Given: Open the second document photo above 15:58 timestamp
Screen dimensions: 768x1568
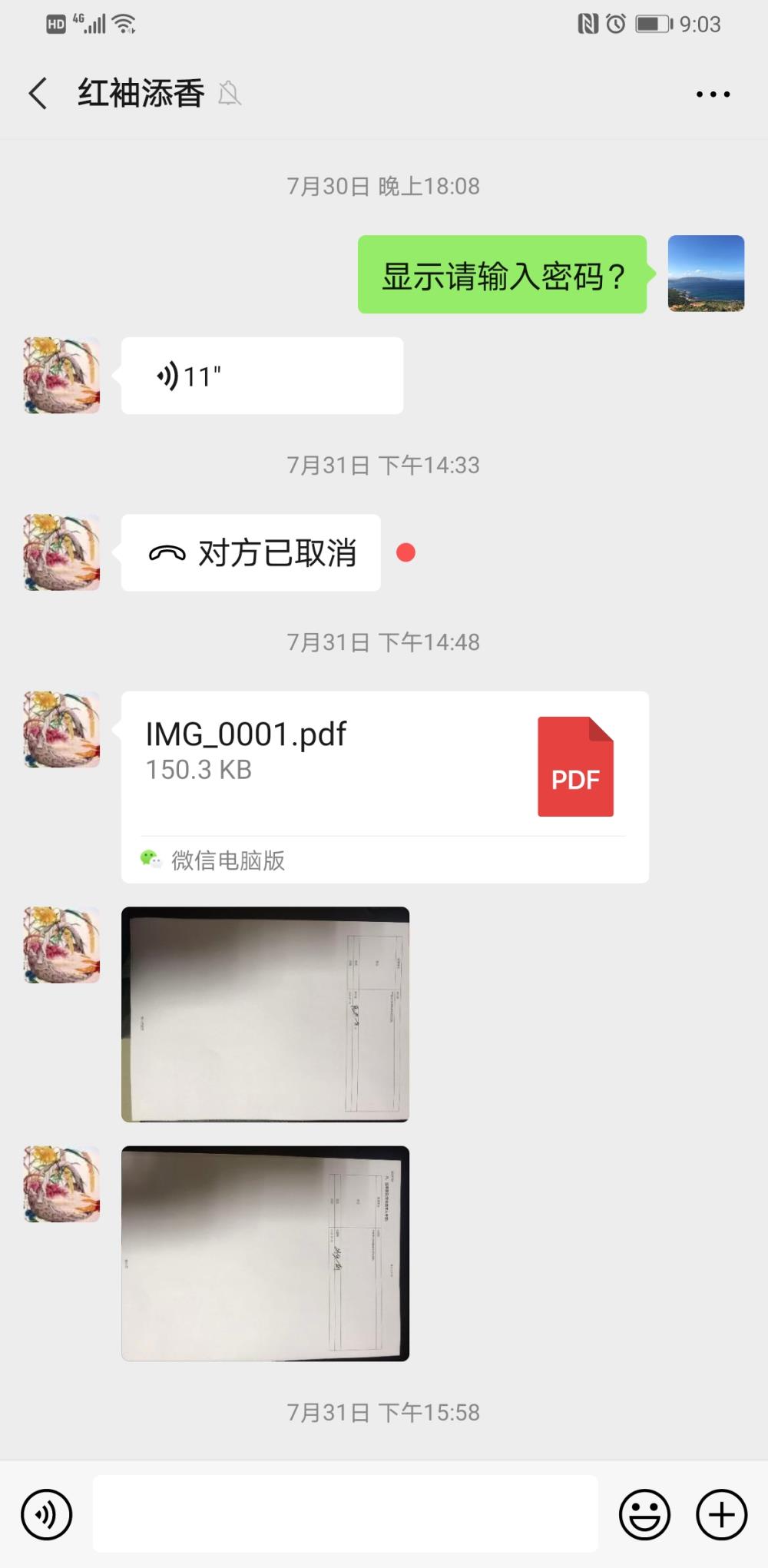Looking at the screenshot, I should point(265,1253).
